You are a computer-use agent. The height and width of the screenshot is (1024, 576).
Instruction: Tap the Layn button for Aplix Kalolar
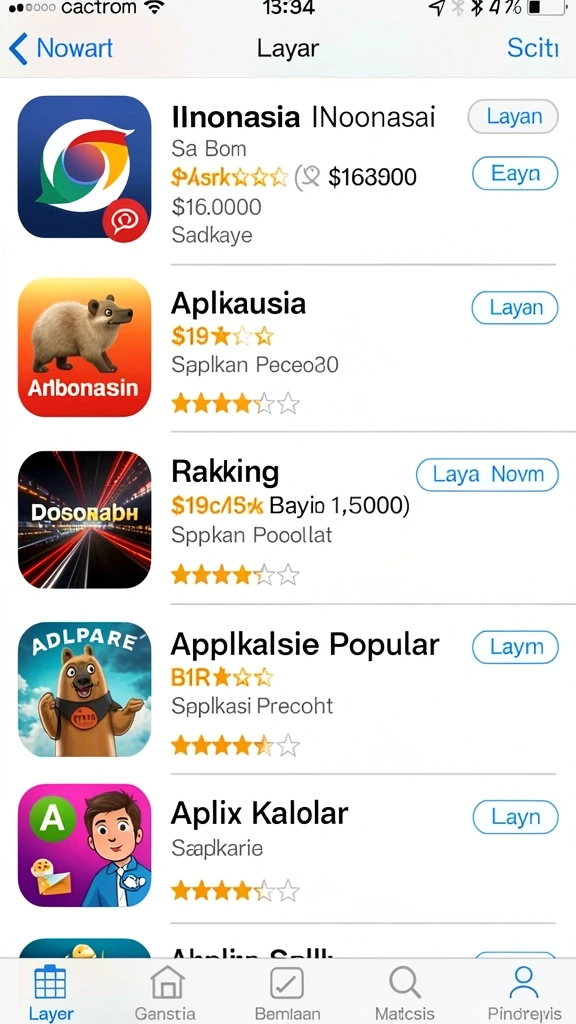[515, 817]
